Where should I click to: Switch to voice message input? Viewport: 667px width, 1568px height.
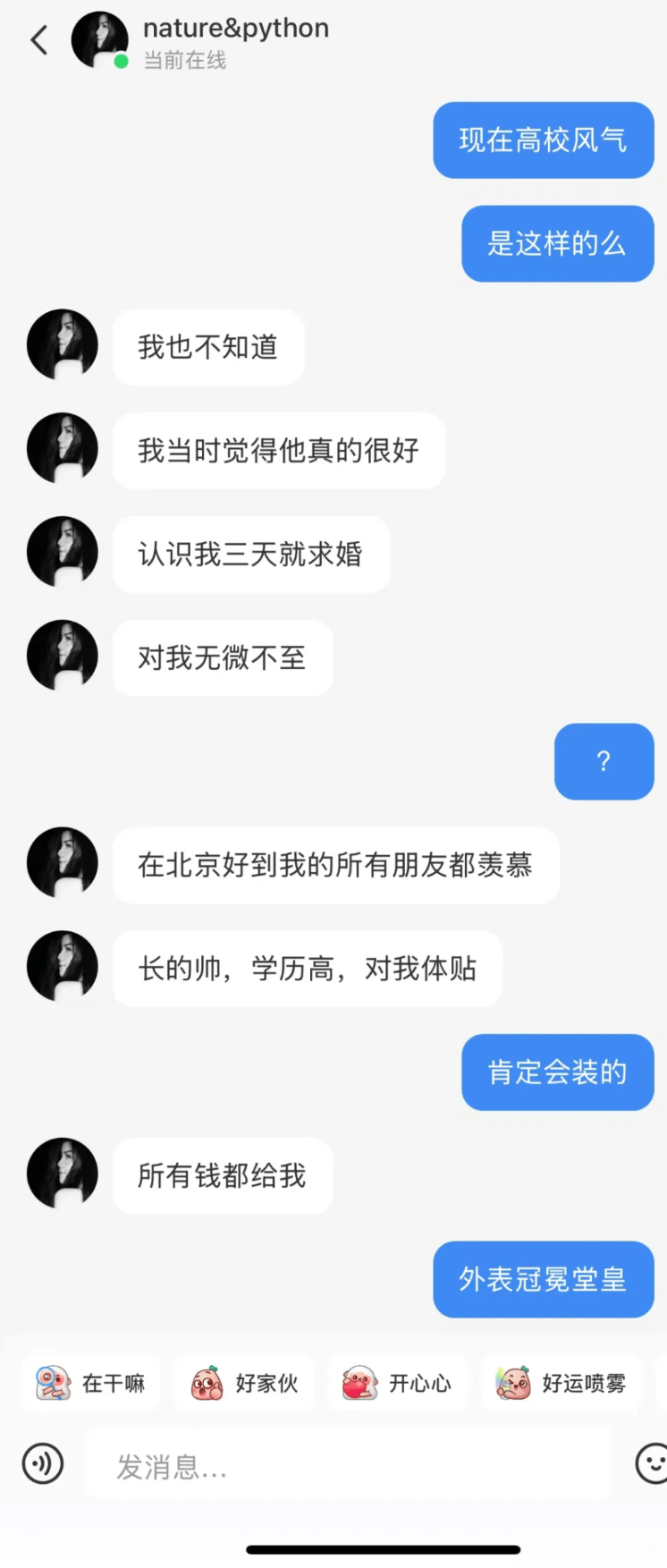click(43, 1464)
